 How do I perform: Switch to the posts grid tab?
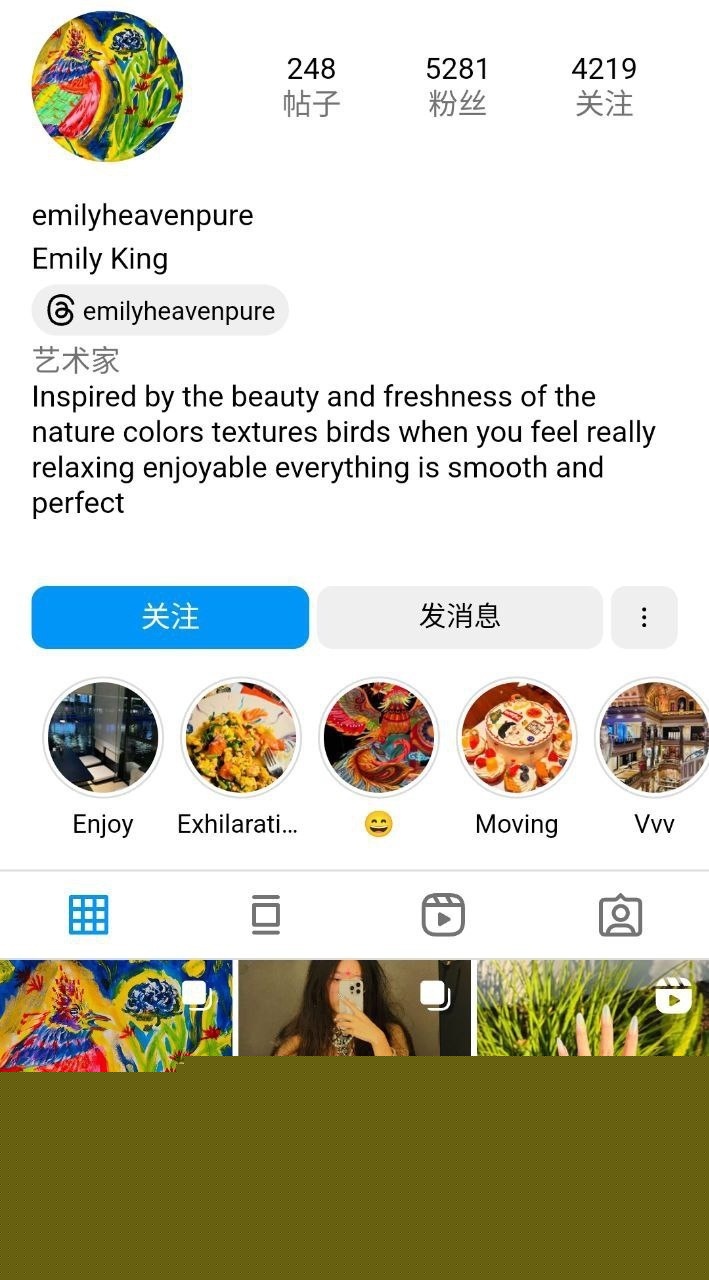88,915
